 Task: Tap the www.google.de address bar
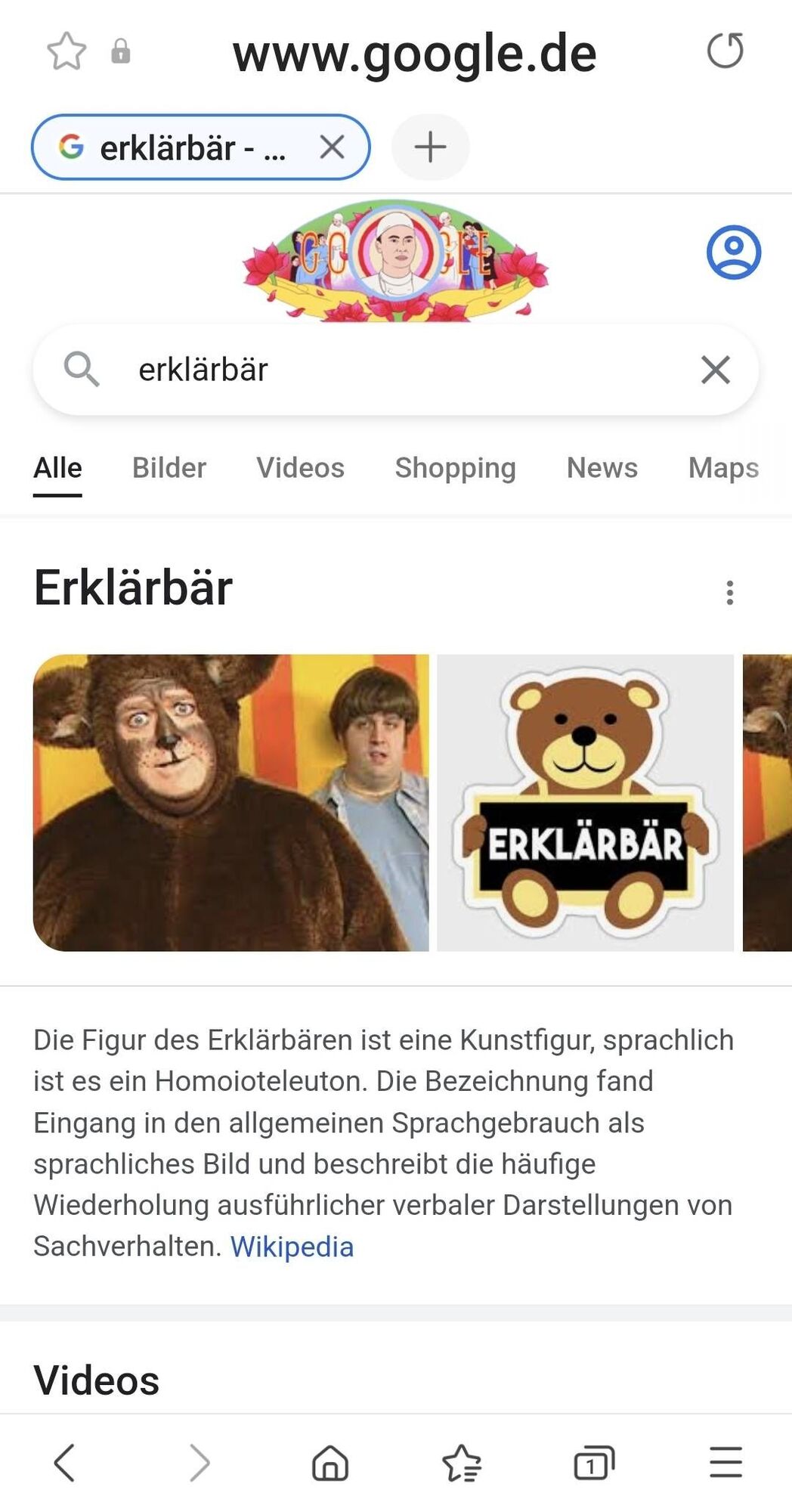point(414,54)
